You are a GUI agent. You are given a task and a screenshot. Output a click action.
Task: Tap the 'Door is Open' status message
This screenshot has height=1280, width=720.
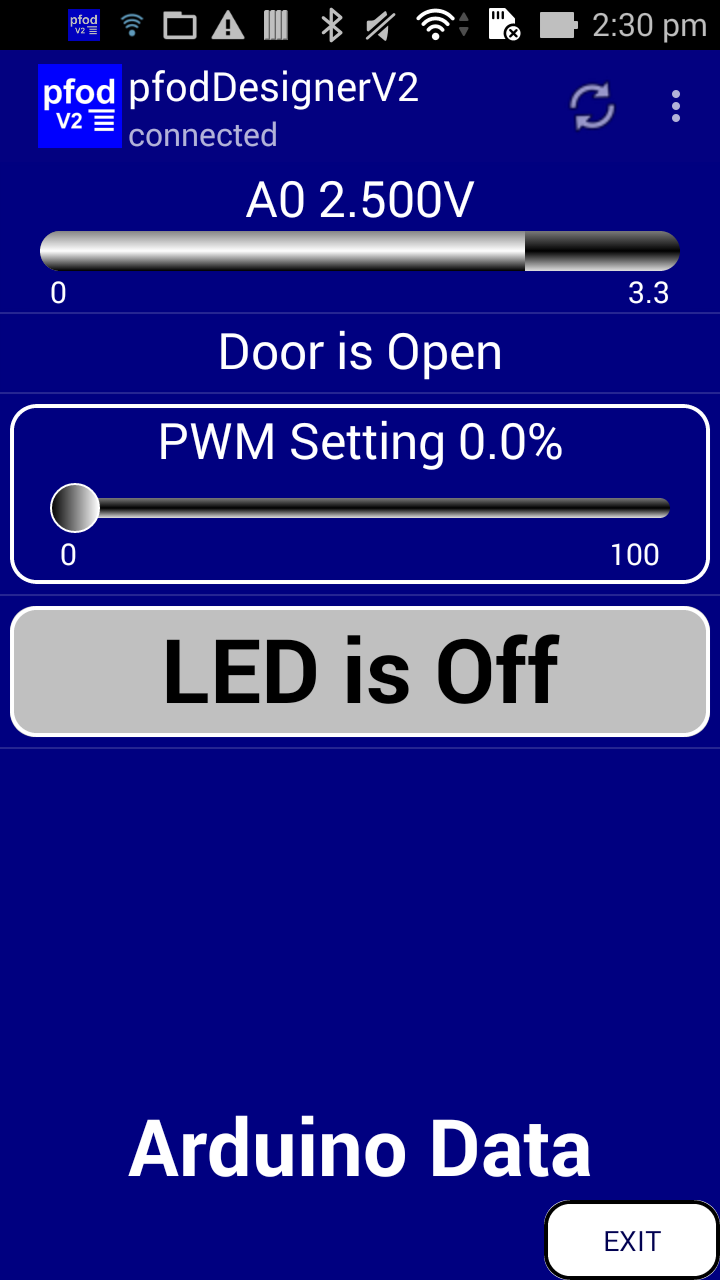(x=360, y=352)
